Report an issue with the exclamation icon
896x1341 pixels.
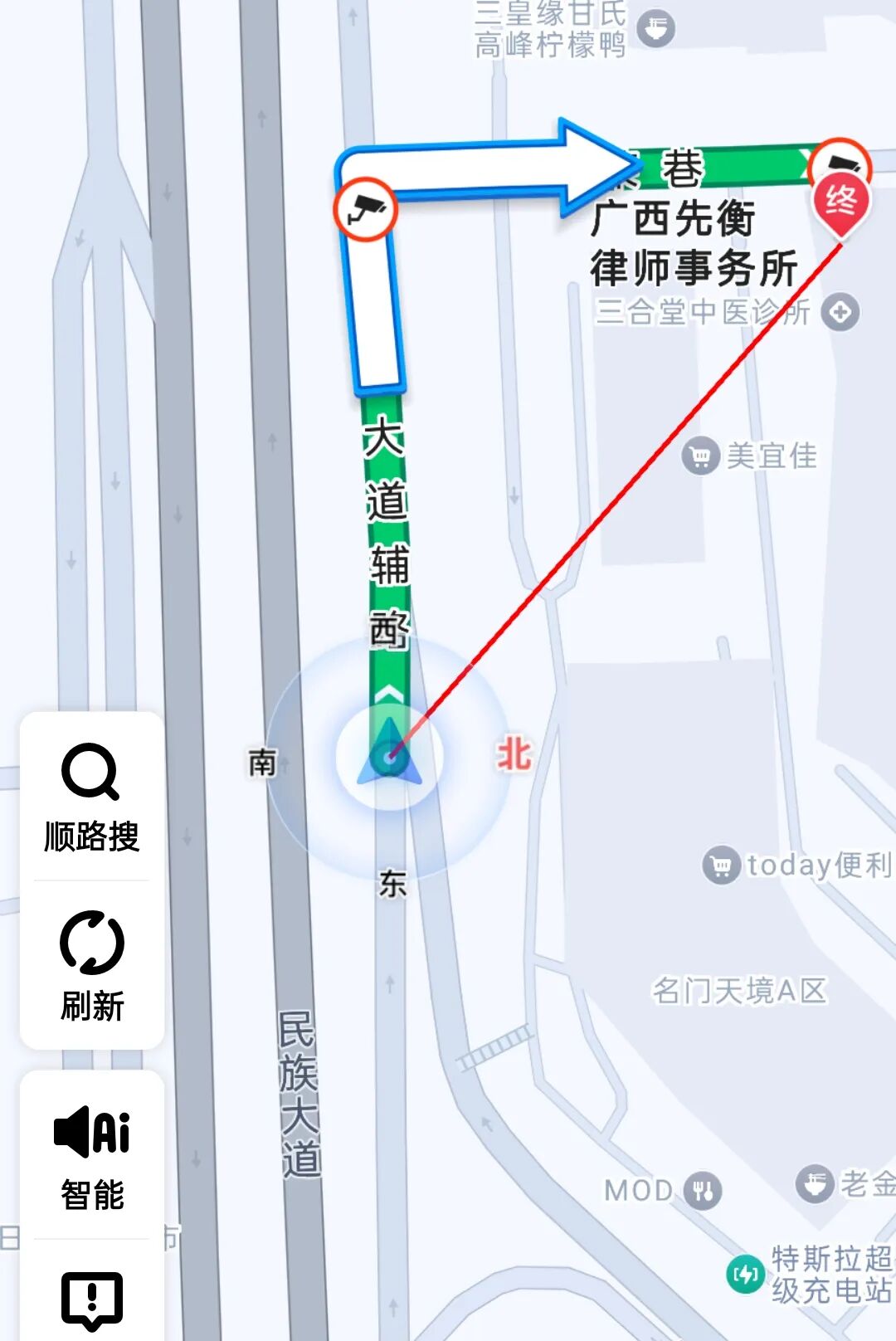pyautogui.click(x=91, y=1300)
